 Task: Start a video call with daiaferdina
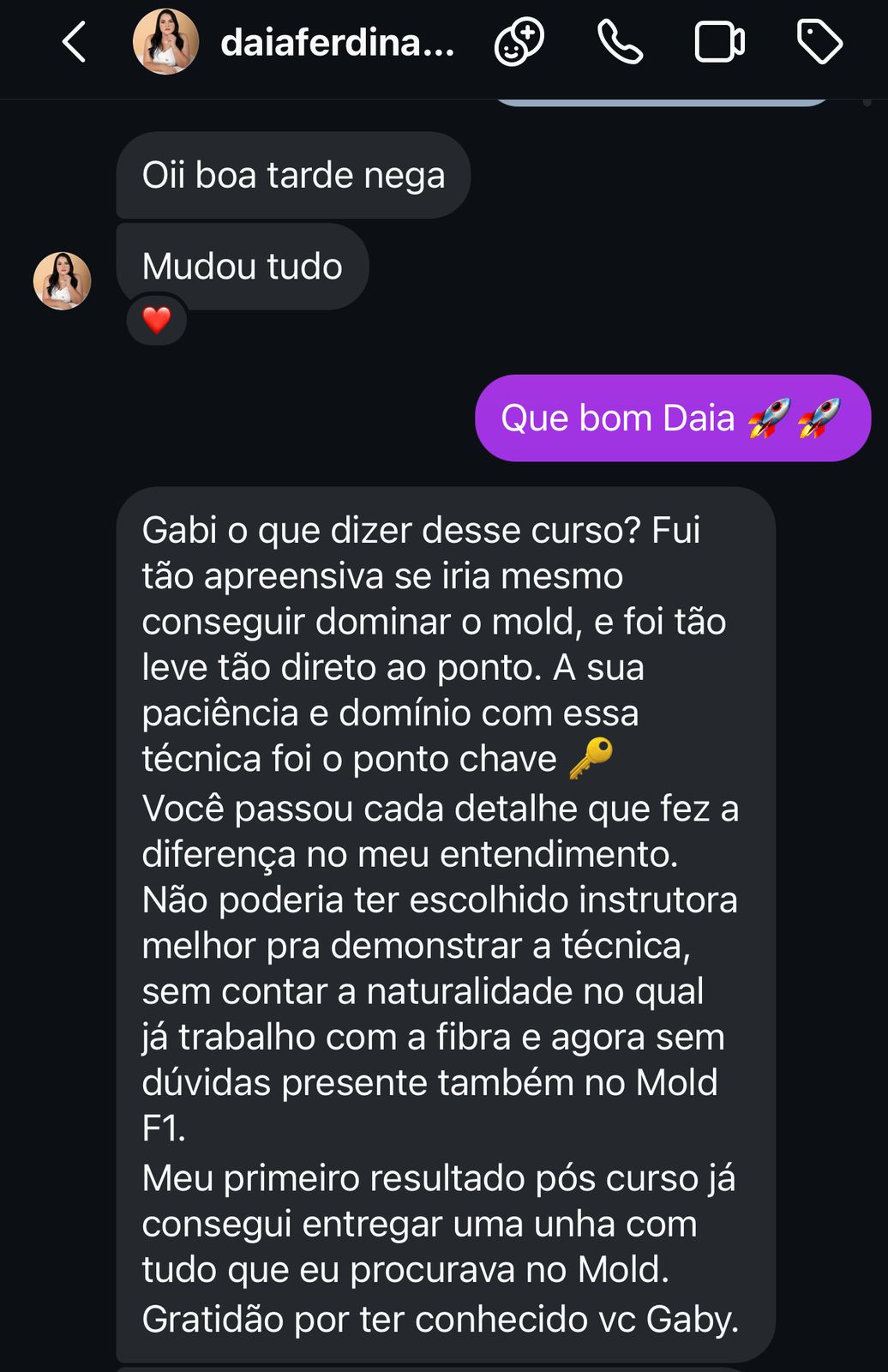[719, 42]
